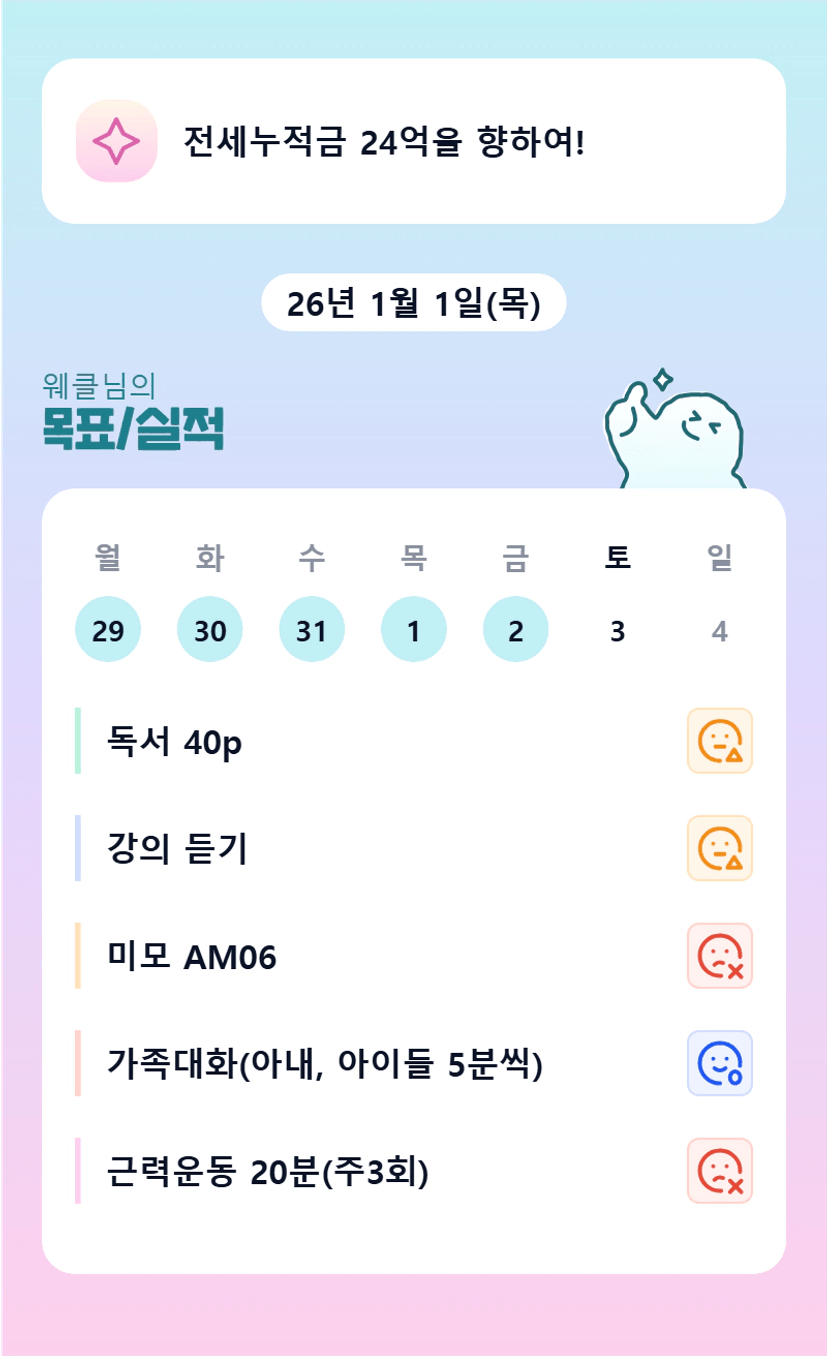
Task: Tap the 26년 1월 1일(목) date pill
Action: 413,303
